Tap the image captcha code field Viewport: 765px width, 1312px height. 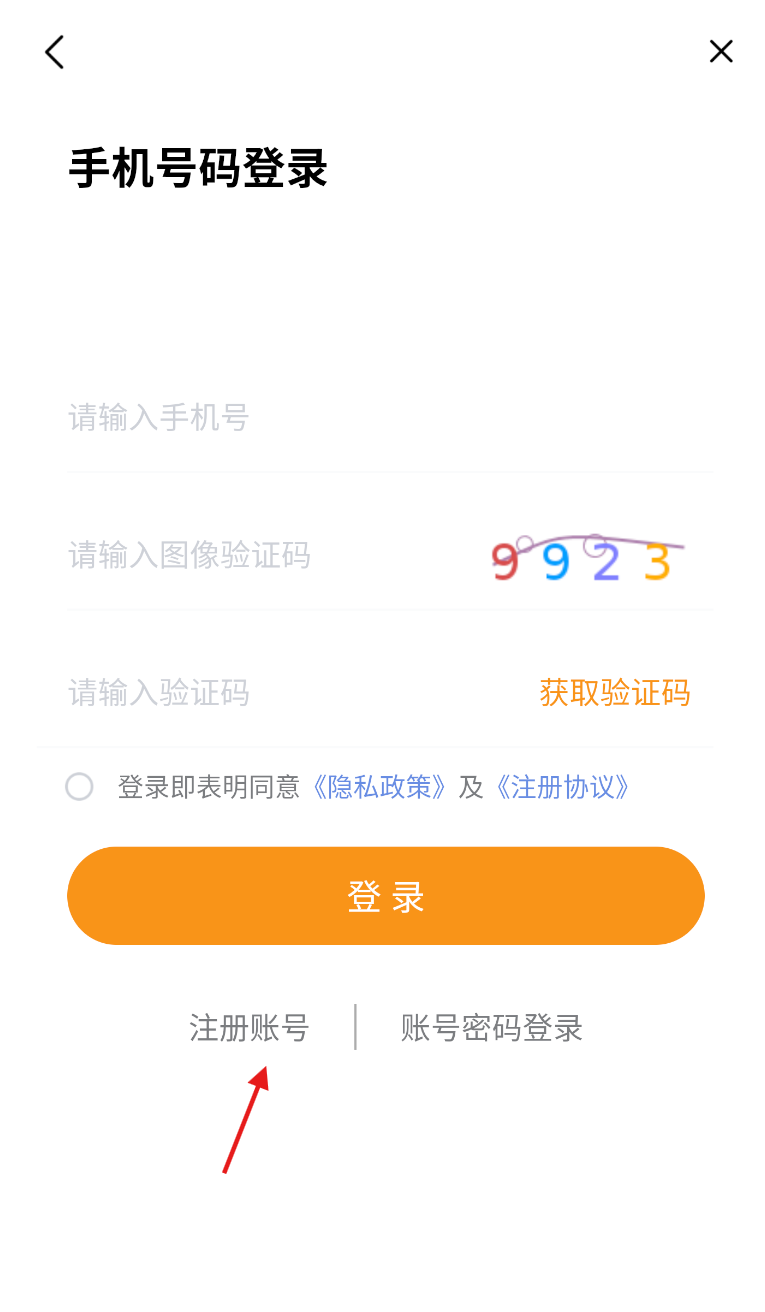coord(270,555)
